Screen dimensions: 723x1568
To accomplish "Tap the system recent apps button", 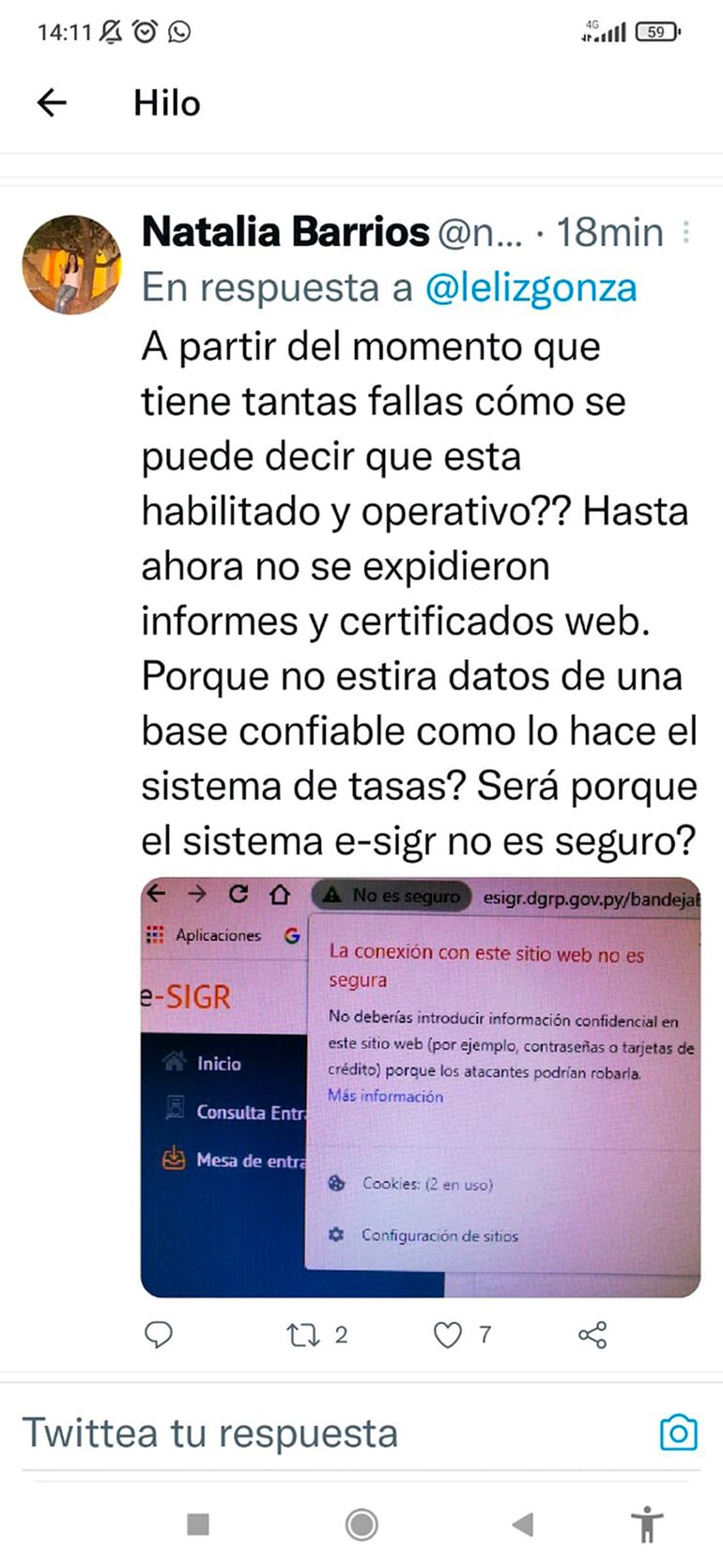I will [198, 1524].
